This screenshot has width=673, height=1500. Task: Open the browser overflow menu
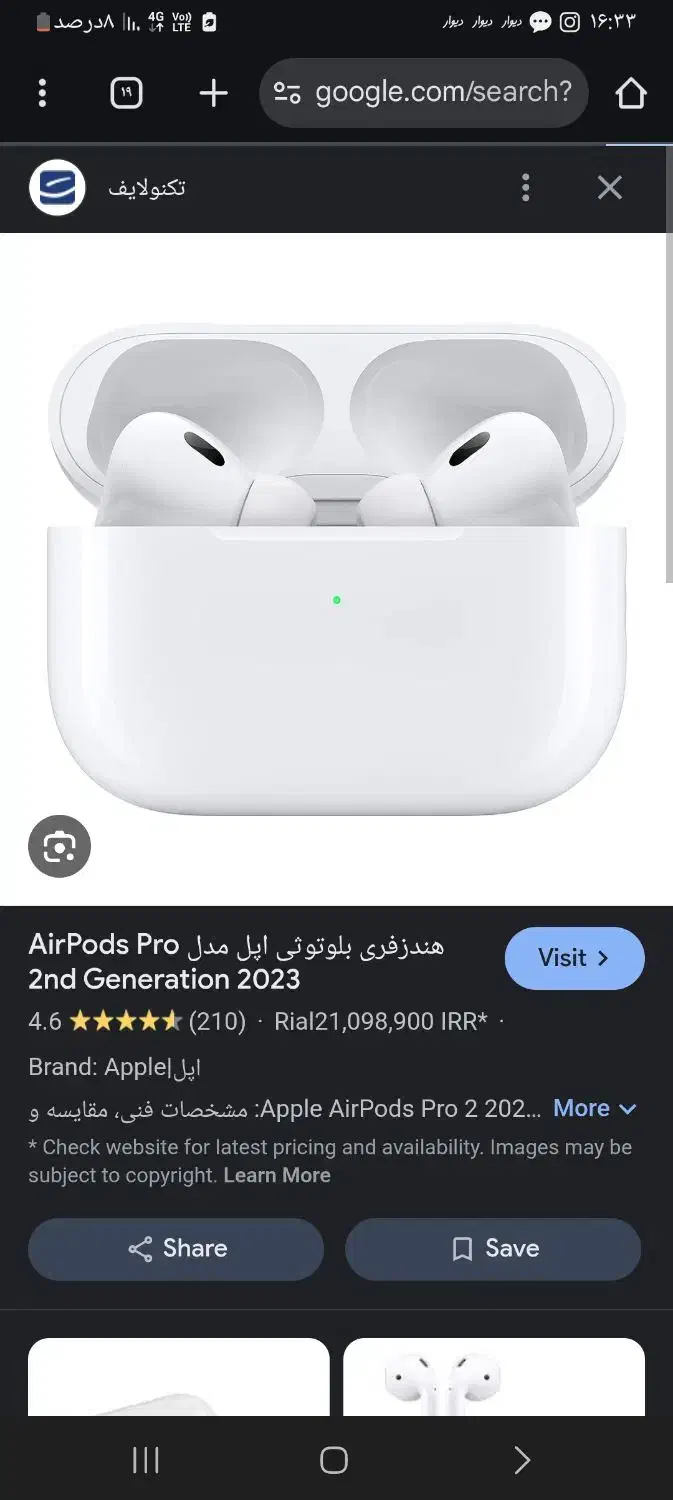42,94
